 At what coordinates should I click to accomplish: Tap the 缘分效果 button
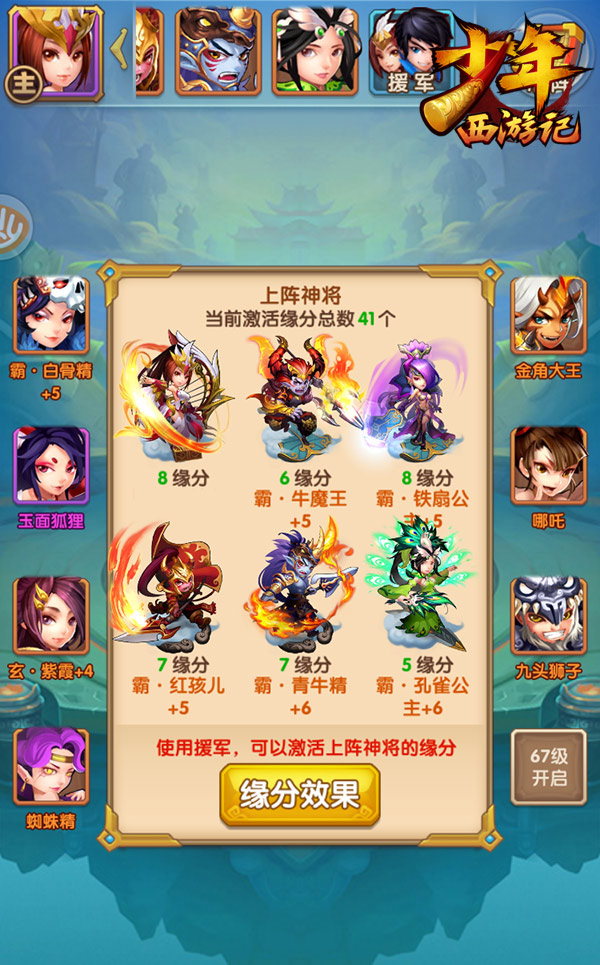[x=300, y=795]
